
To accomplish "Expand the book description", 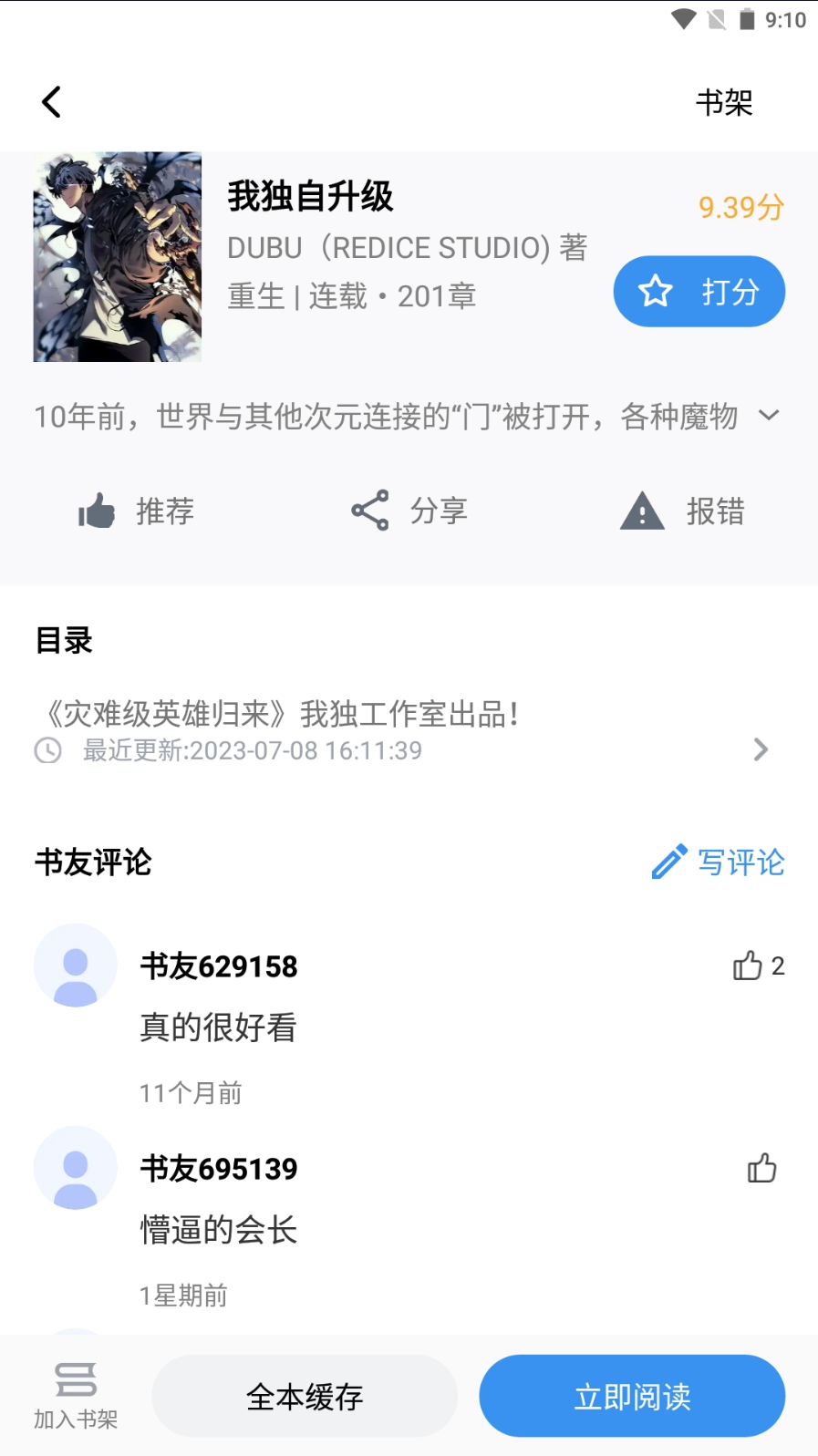I will pos(769,416).
